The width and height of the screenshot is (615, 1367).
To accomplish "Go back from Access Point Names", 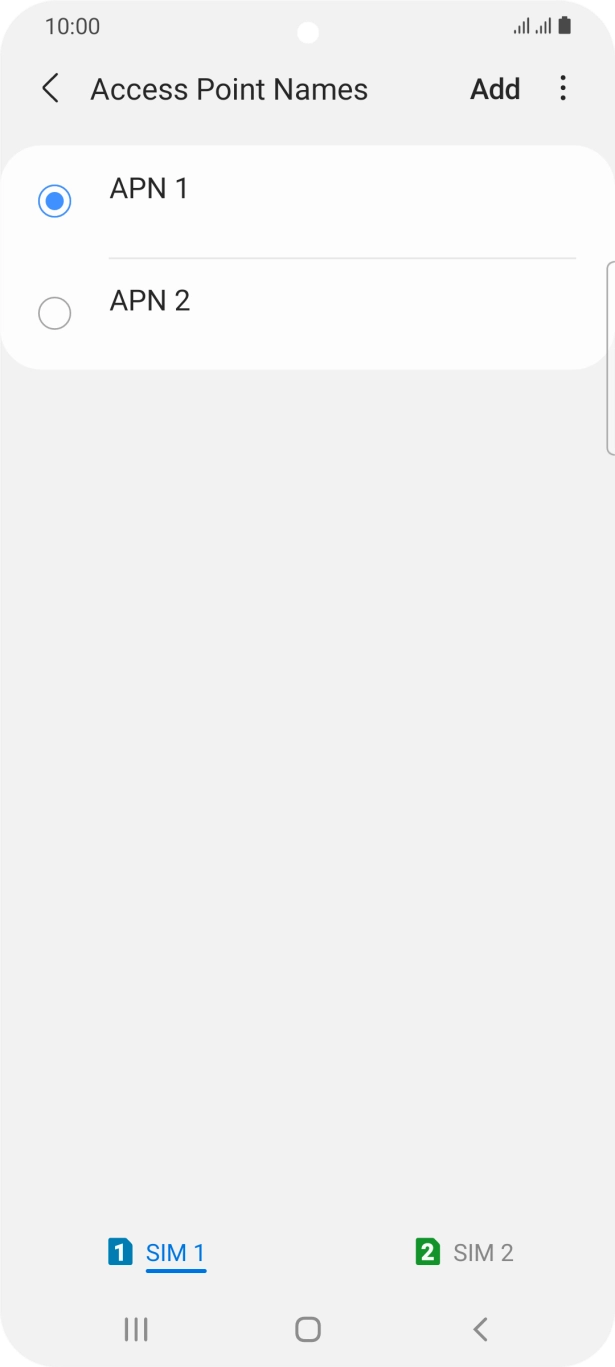I will [x=50, y=89].
